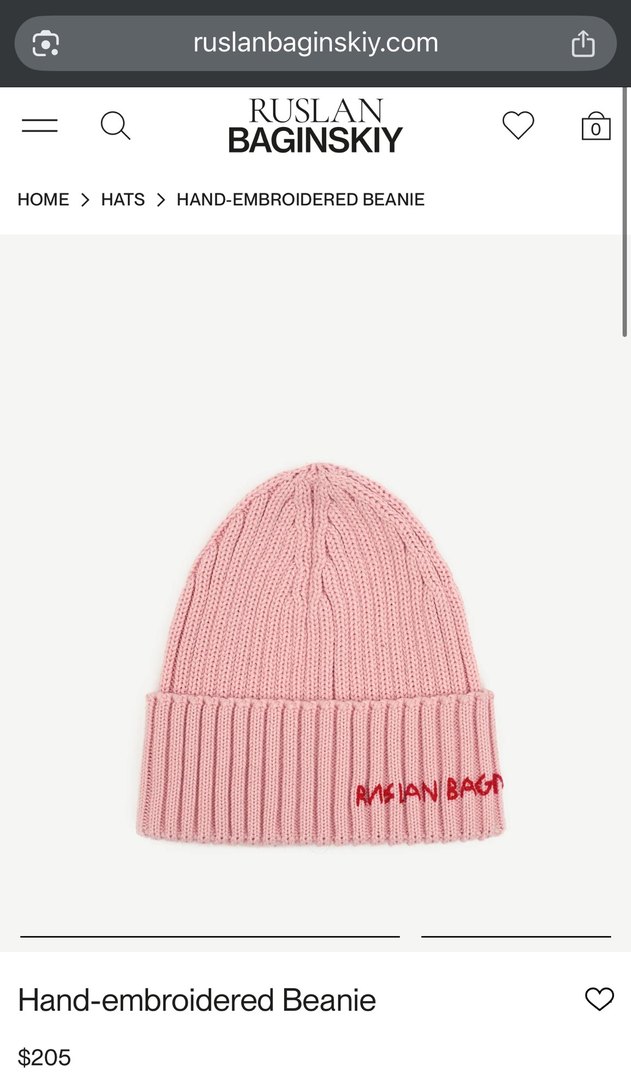631x1088 pixels.
Task: Open the browser visual search lens icon
Action: coord(46,44)
